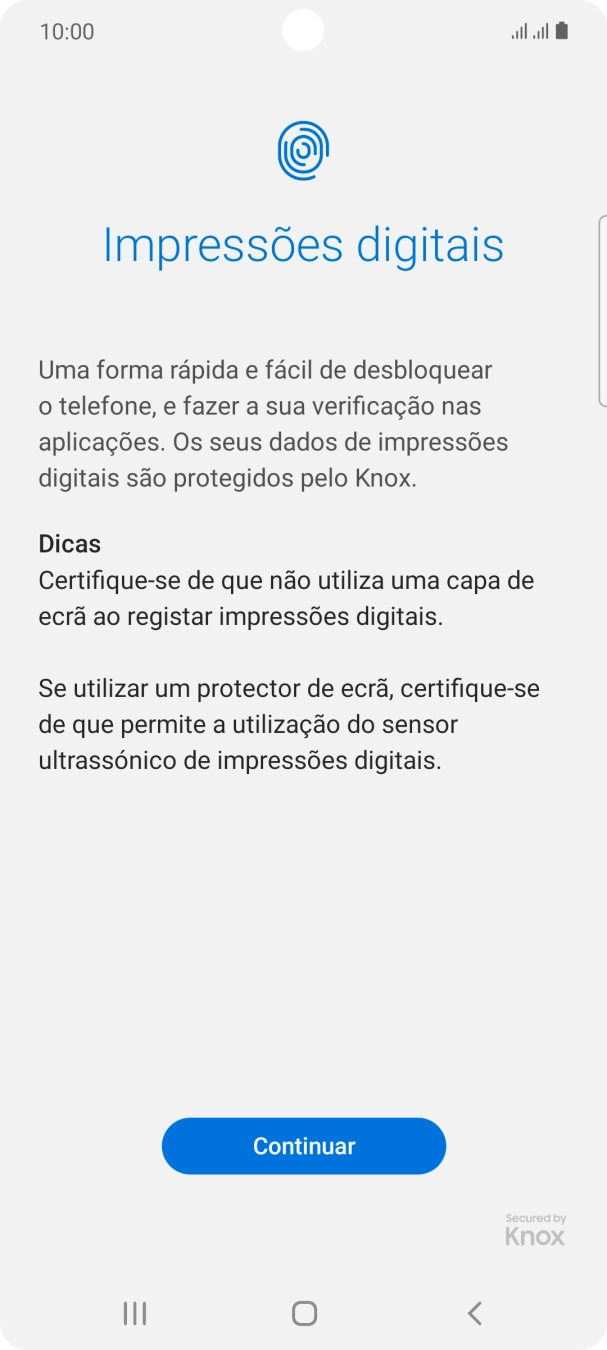Viewport: 607px width, 1350px height.
Task: Open the recent apps view
Action: 134,1313
